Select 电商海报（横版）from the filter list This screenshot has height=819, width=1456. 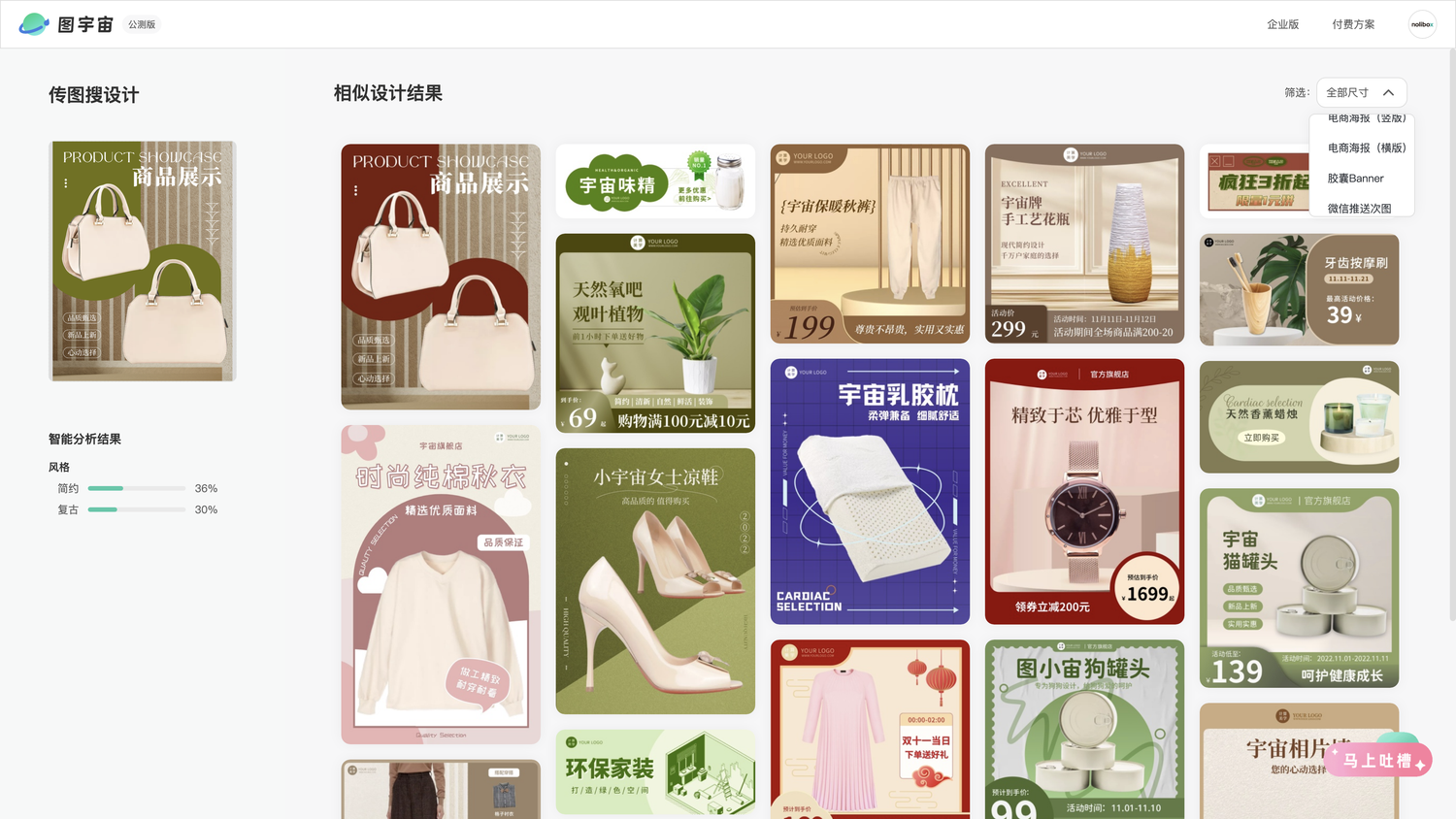click(x=1366, y=148)
